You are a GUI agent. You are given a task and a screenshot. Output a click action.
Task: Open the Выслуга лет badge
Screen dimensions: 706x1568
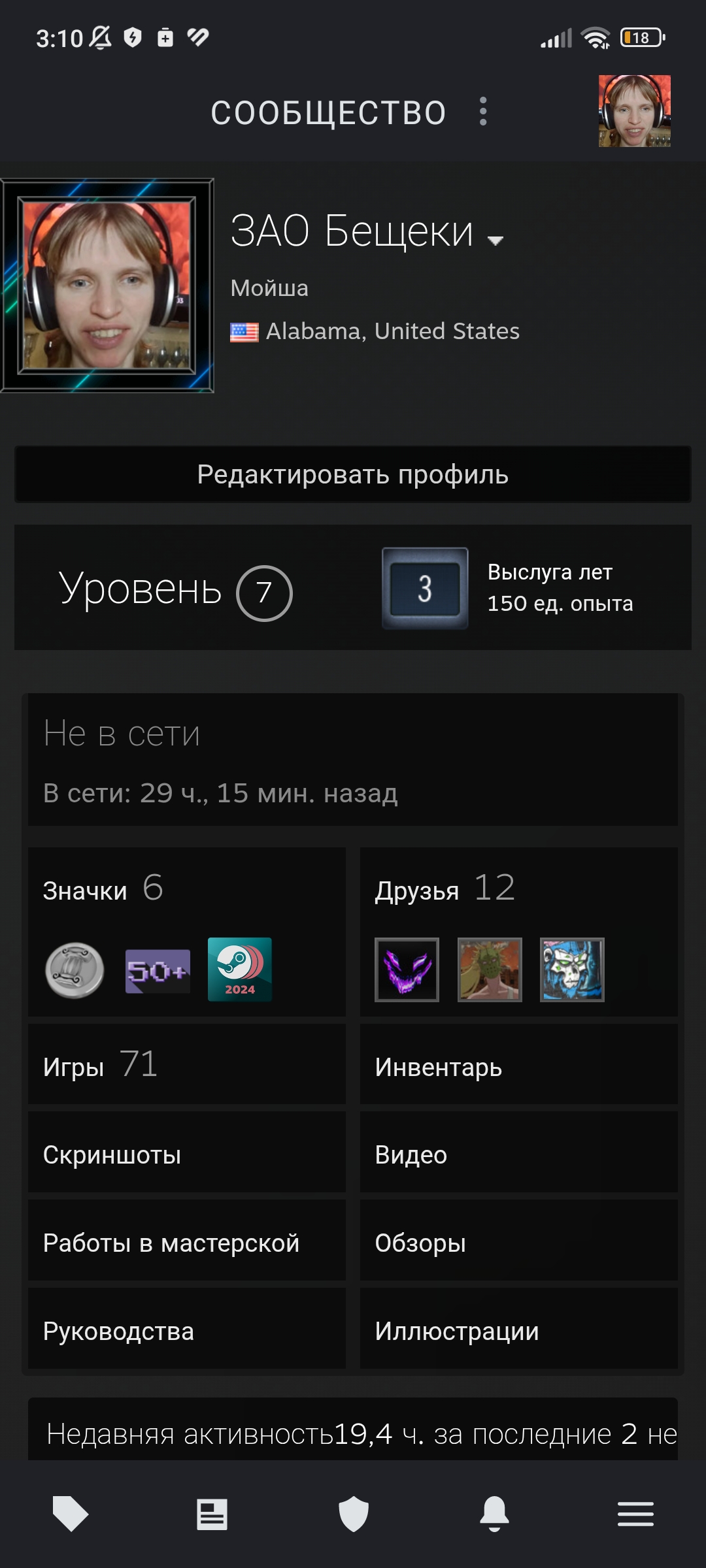tap(425, 588)
